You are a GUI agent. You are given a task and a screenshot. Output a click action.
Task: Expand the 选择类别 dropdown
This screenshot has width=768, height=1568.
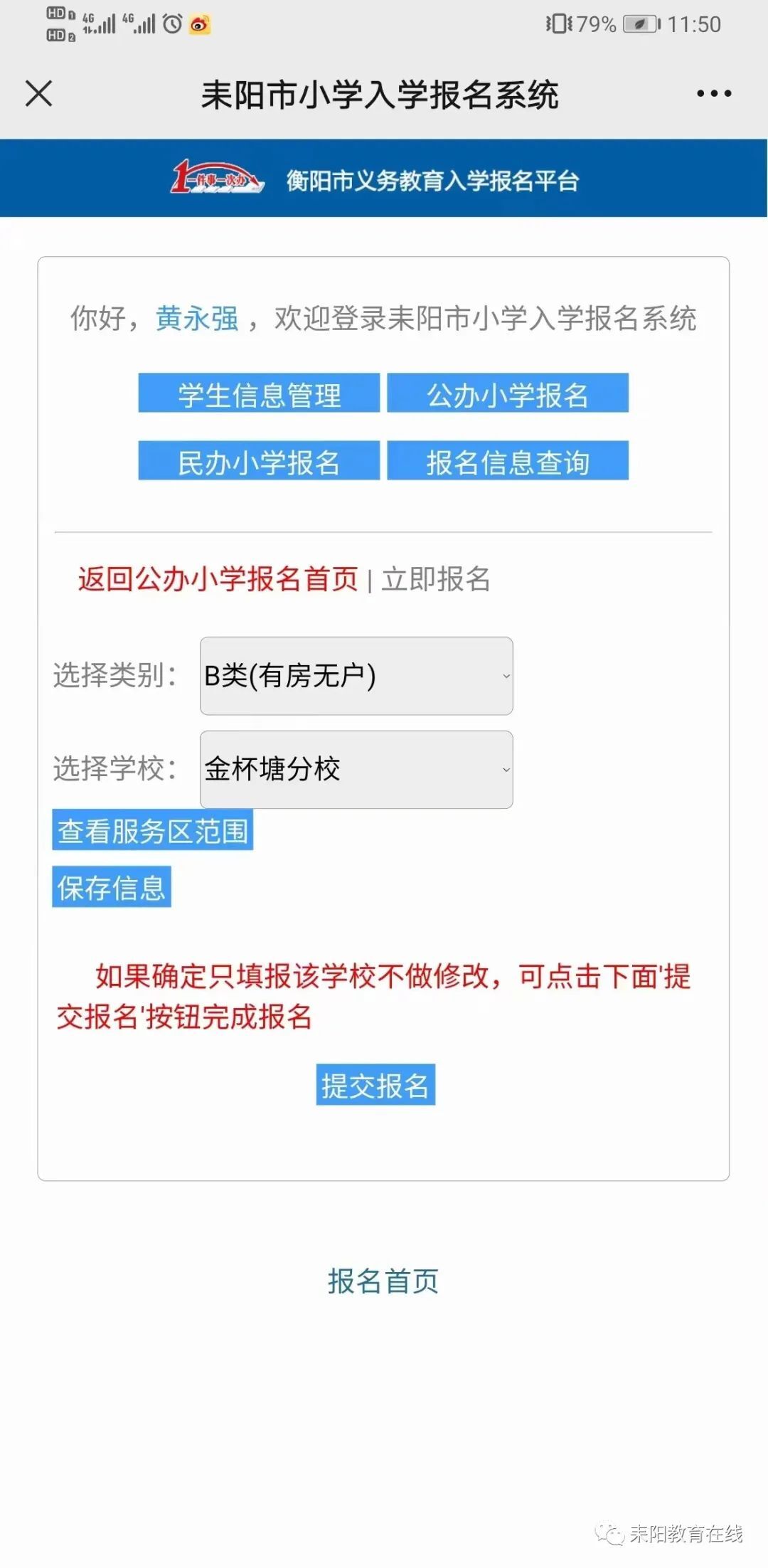[x=356, y=676]
